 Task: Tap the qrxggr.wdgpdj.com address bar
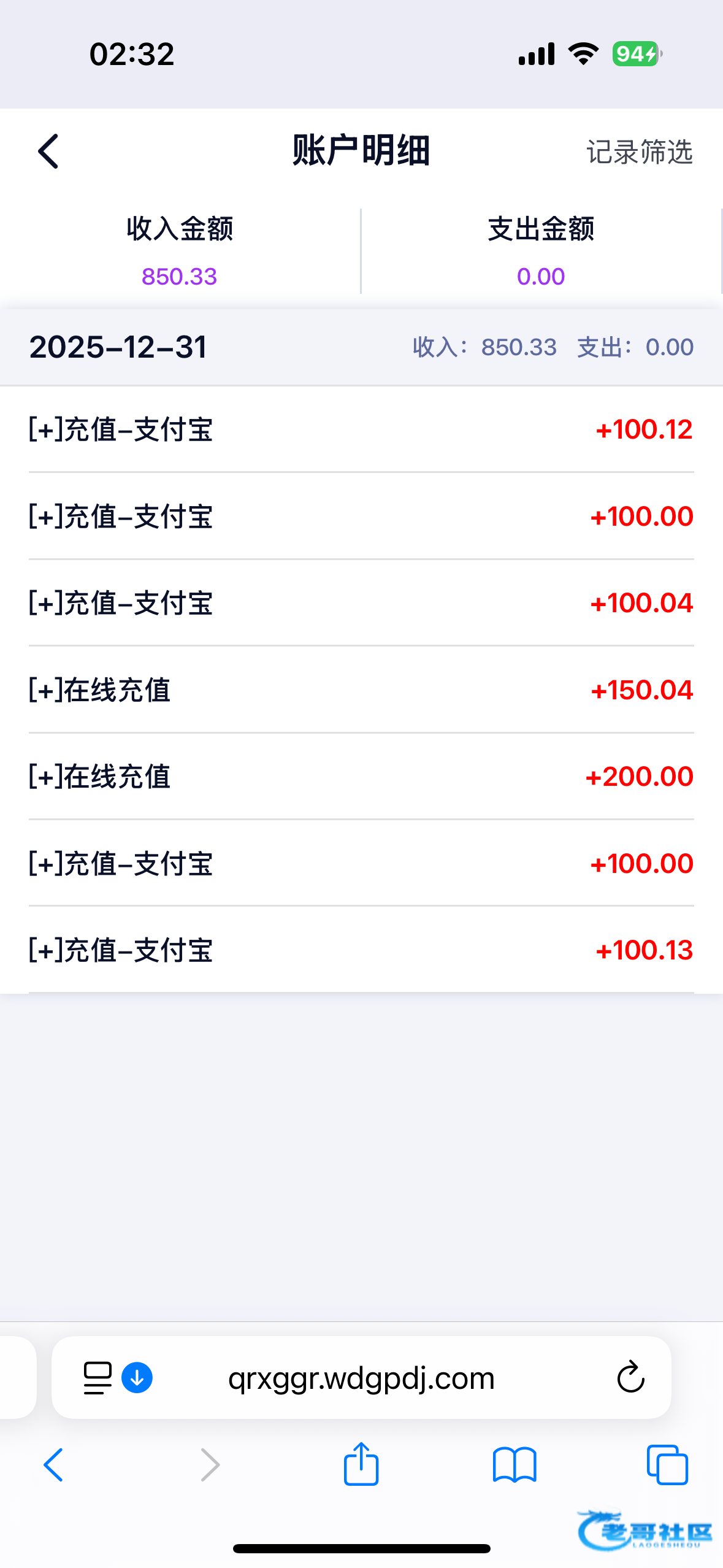(361, 1378)
